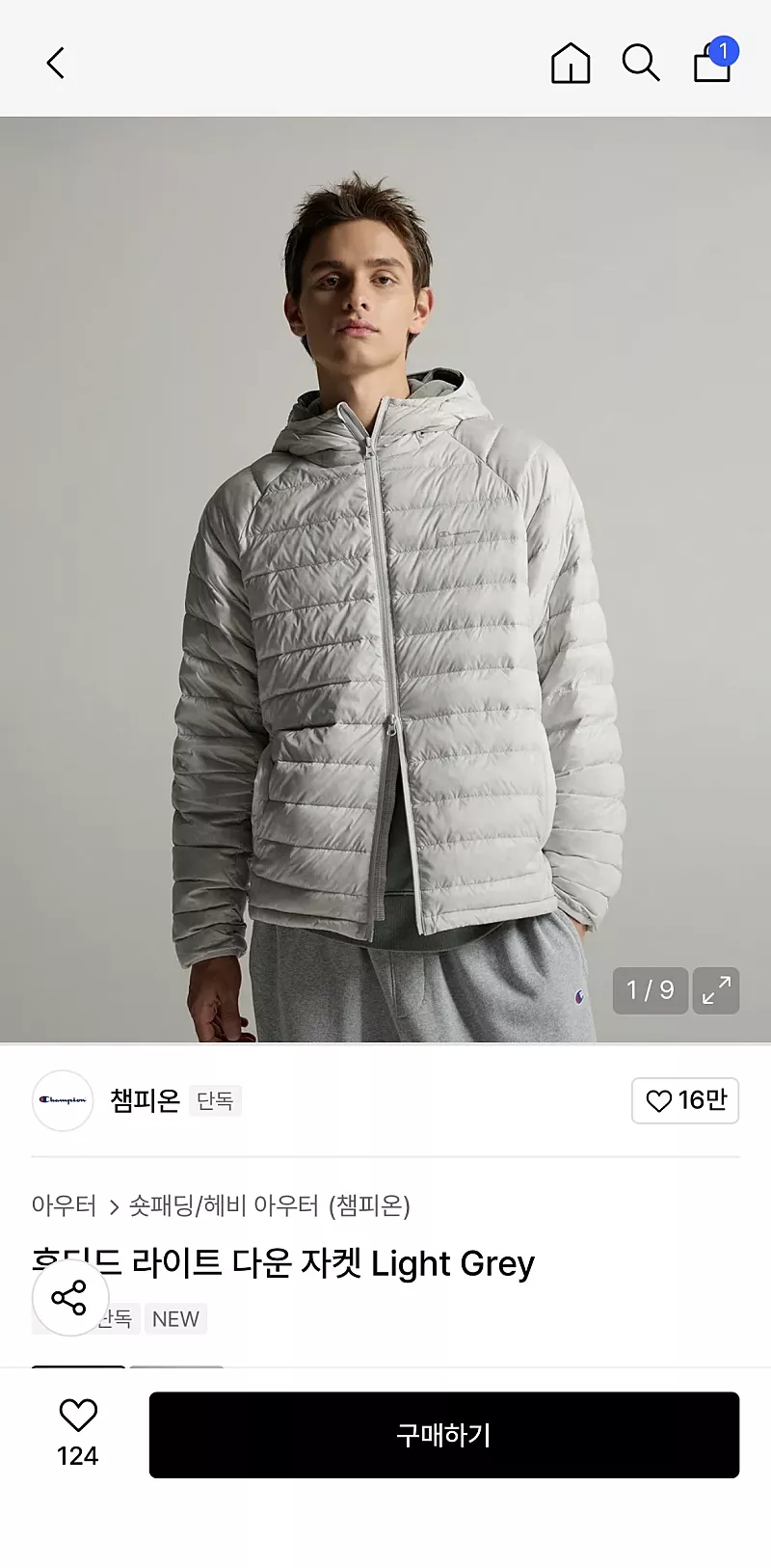Image resolution: width=771 pixels, height=1568 pixels.
Task: View the jacket product photo
Action: [385, 579]
